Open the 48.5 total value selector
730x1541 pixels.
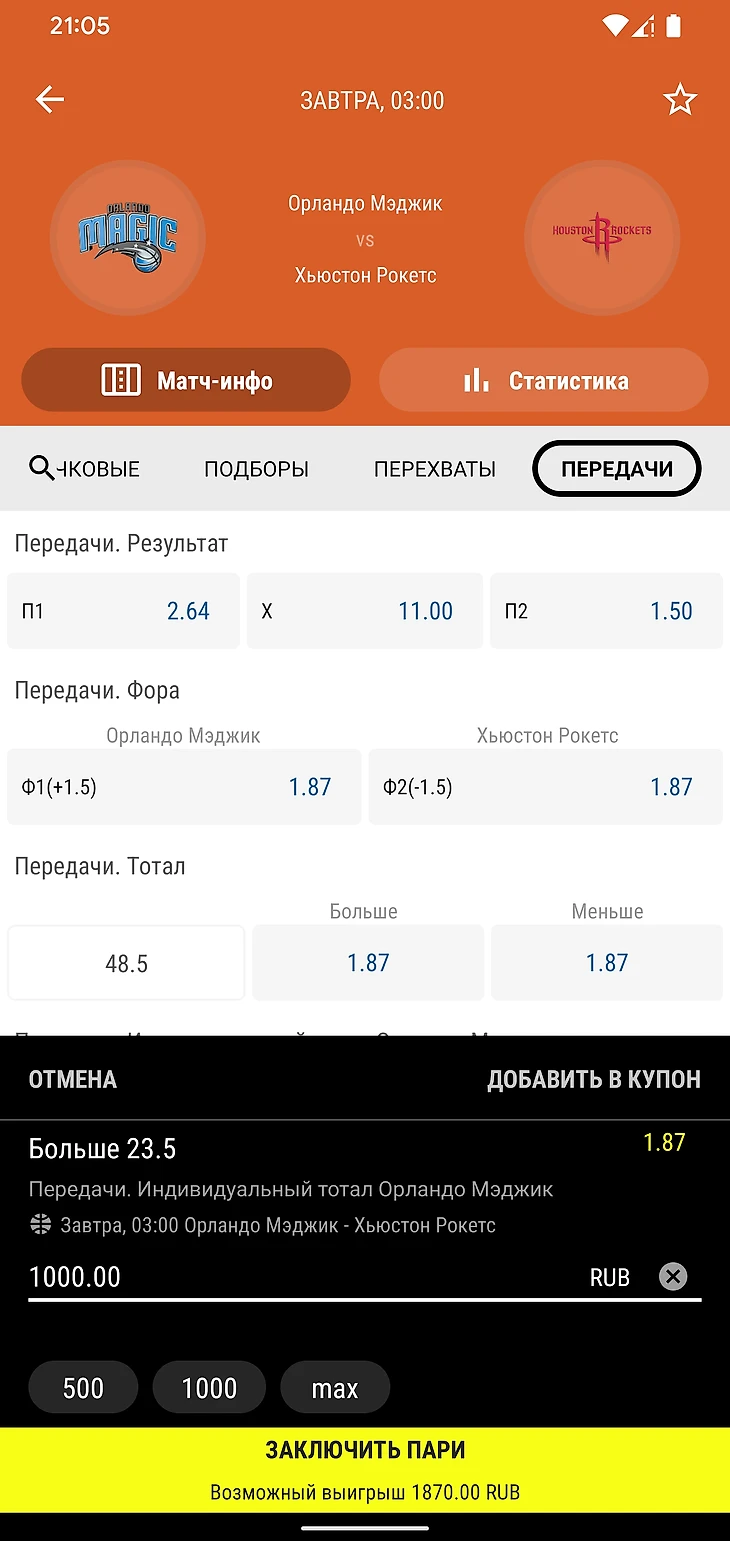[x=126, y=963]
